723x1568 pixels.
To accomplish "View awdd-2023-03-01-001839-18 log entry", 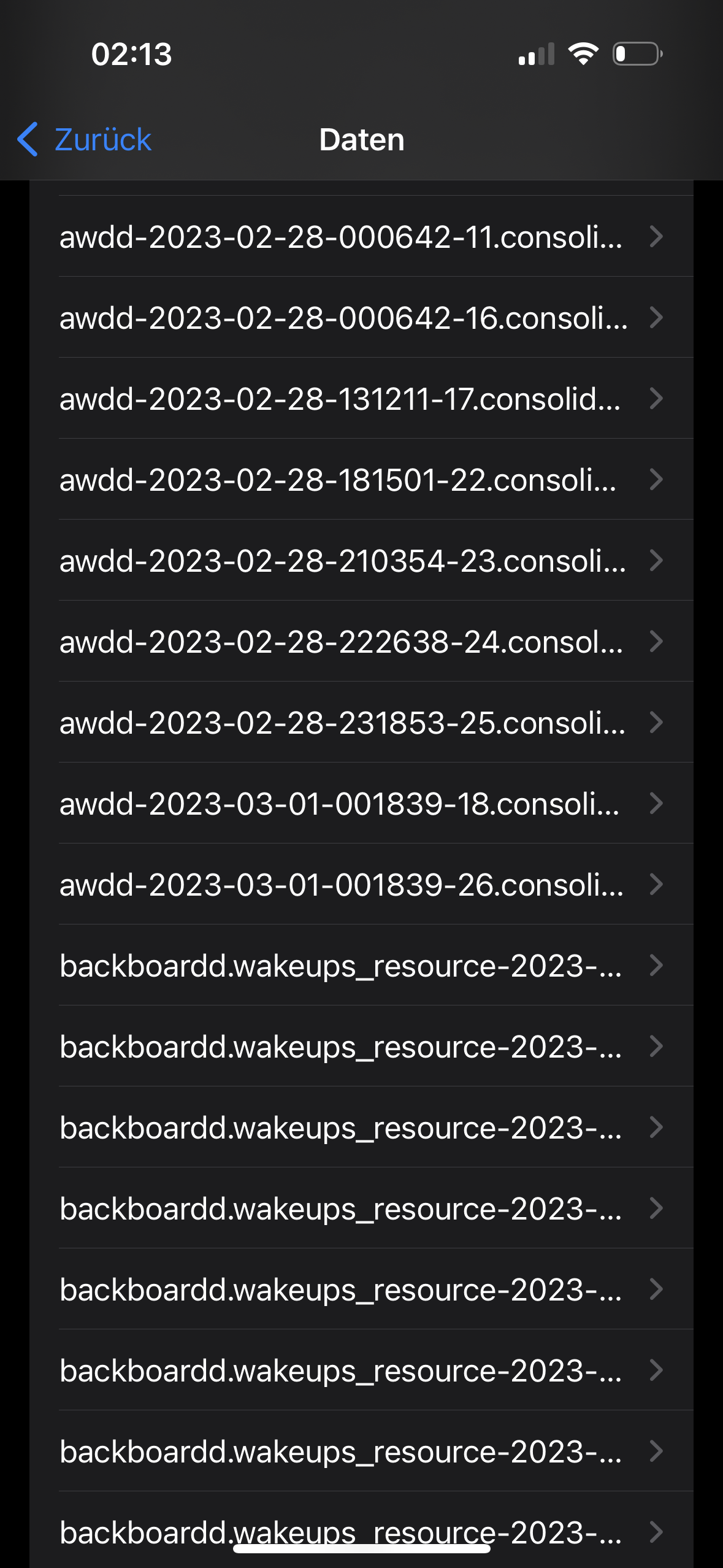I will [x=361, y=803].
